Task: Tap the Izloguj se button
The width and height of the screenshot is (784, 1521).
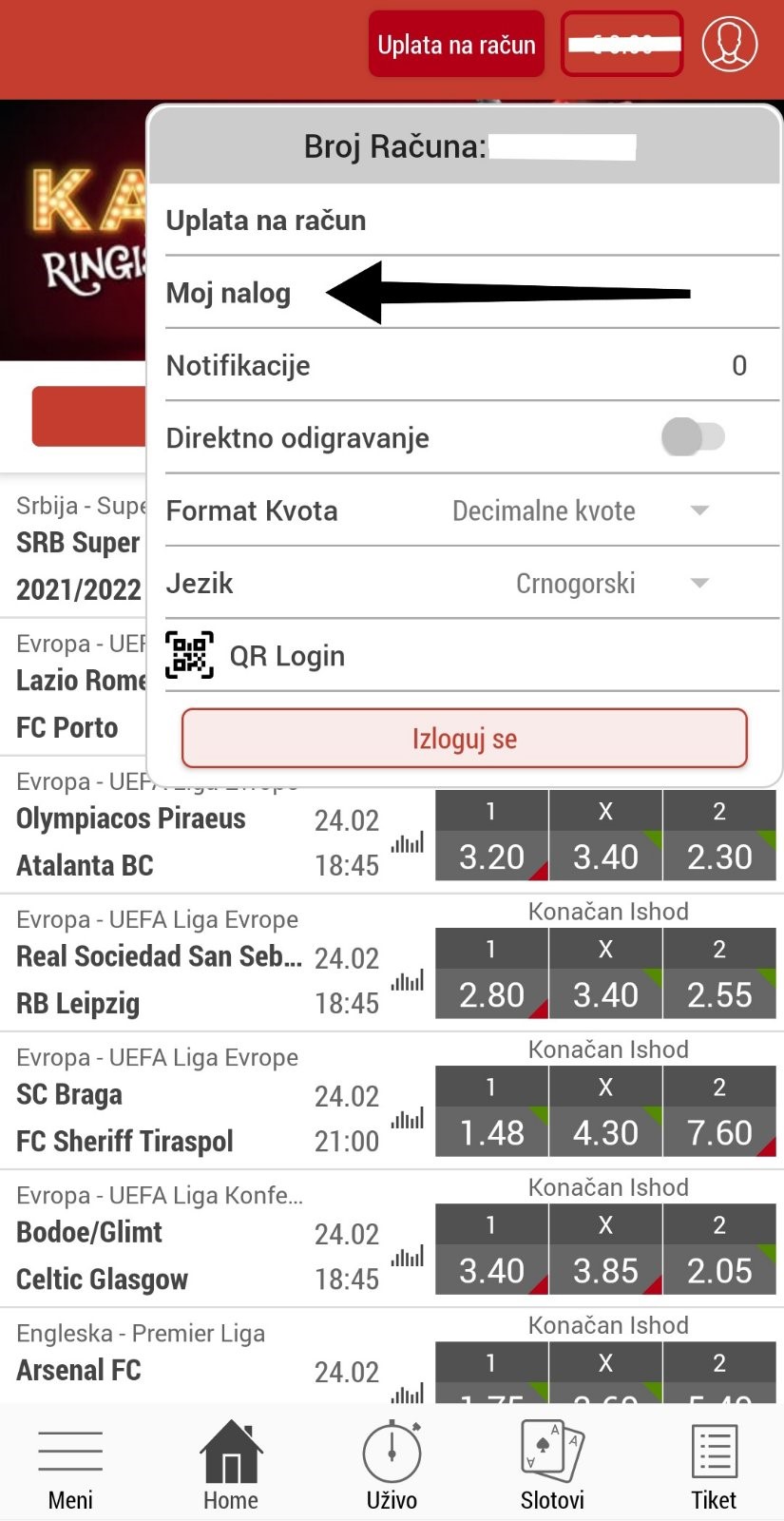Action: point(465,739)
